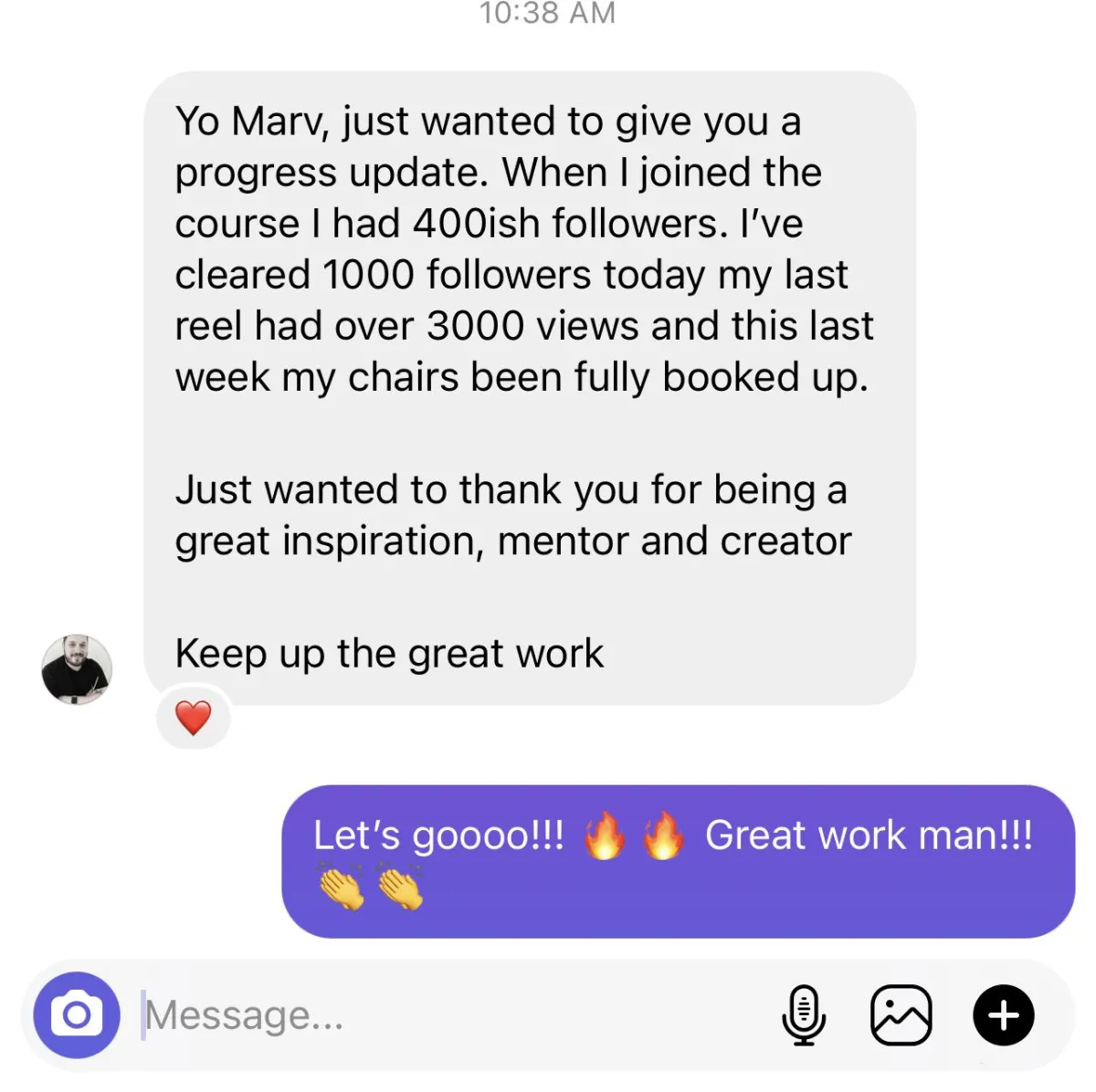Open the camera from the message bar
The width and height of the screenshot is (1096, 1092).
[x=77, y=1014]
